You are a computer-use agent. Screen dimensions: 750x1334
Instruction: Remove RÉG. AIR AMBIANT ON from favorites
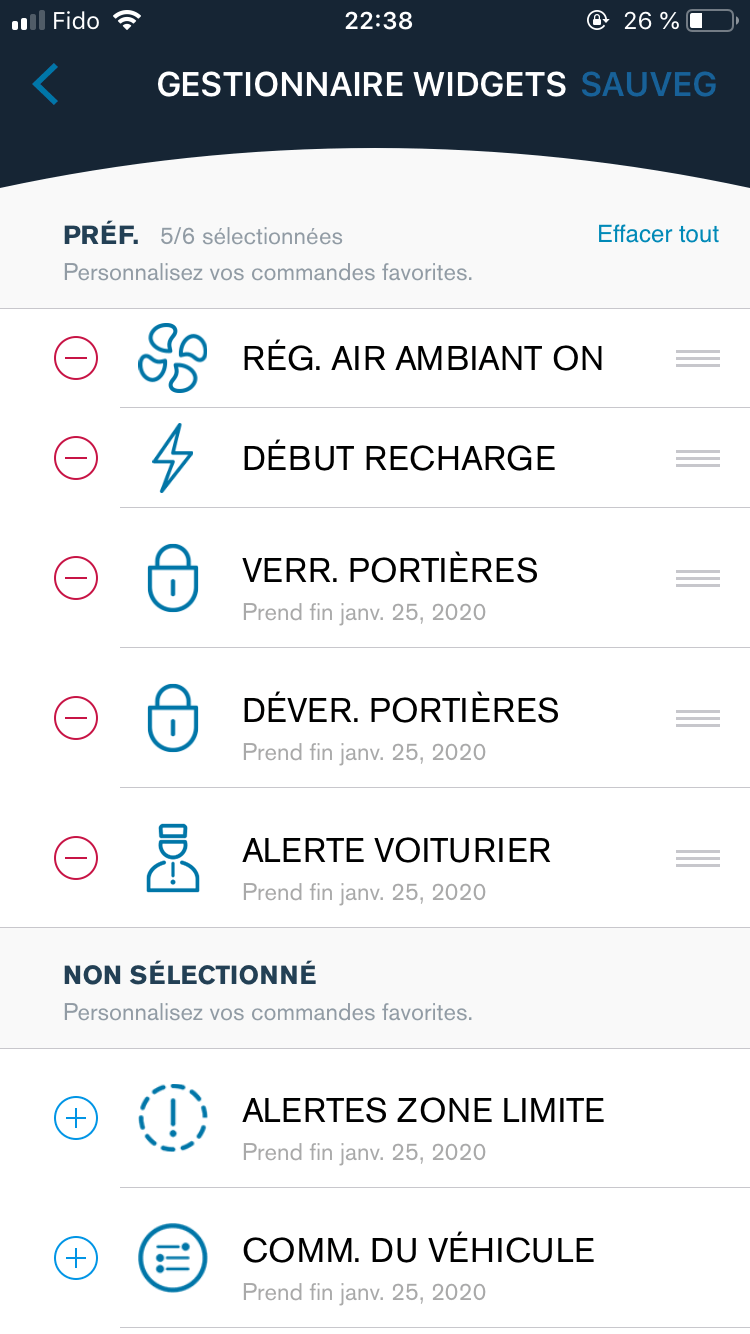76,358
